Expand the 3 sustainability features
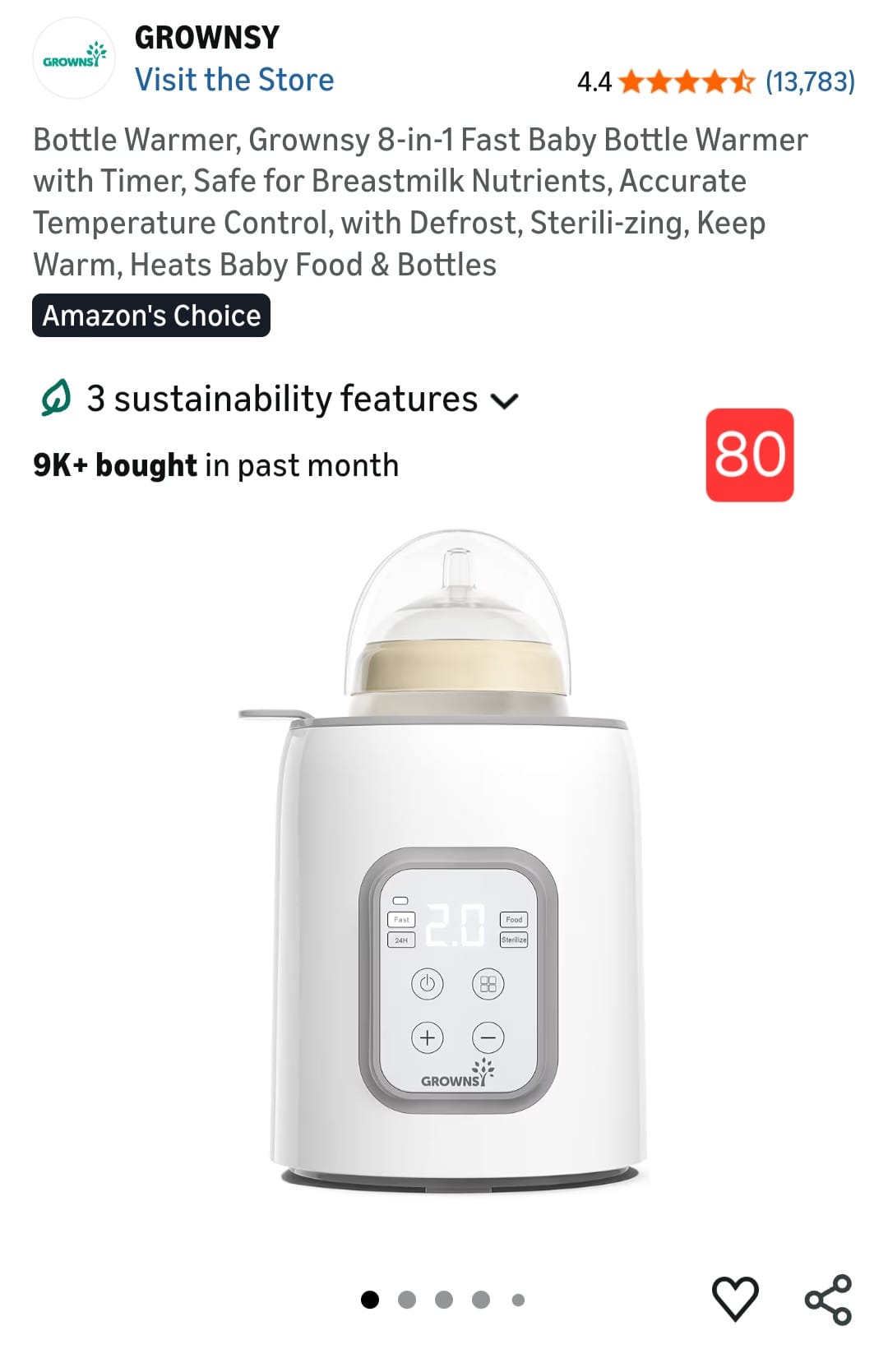The width and height of the screenshot is (888, 1372). 280,400
